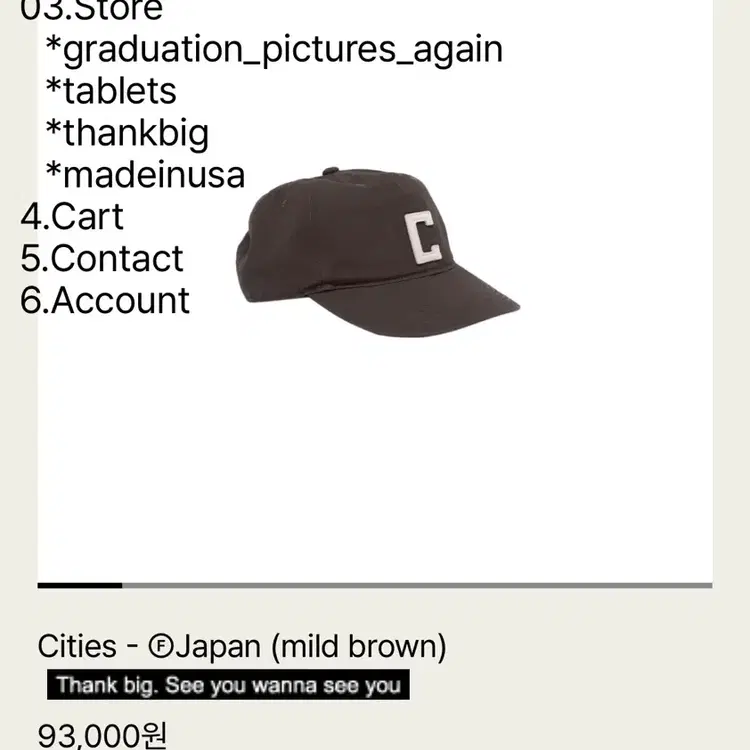This screenshot has width=750, height=750.
Task: Open the Store menu section
Action: pos(91,10)
